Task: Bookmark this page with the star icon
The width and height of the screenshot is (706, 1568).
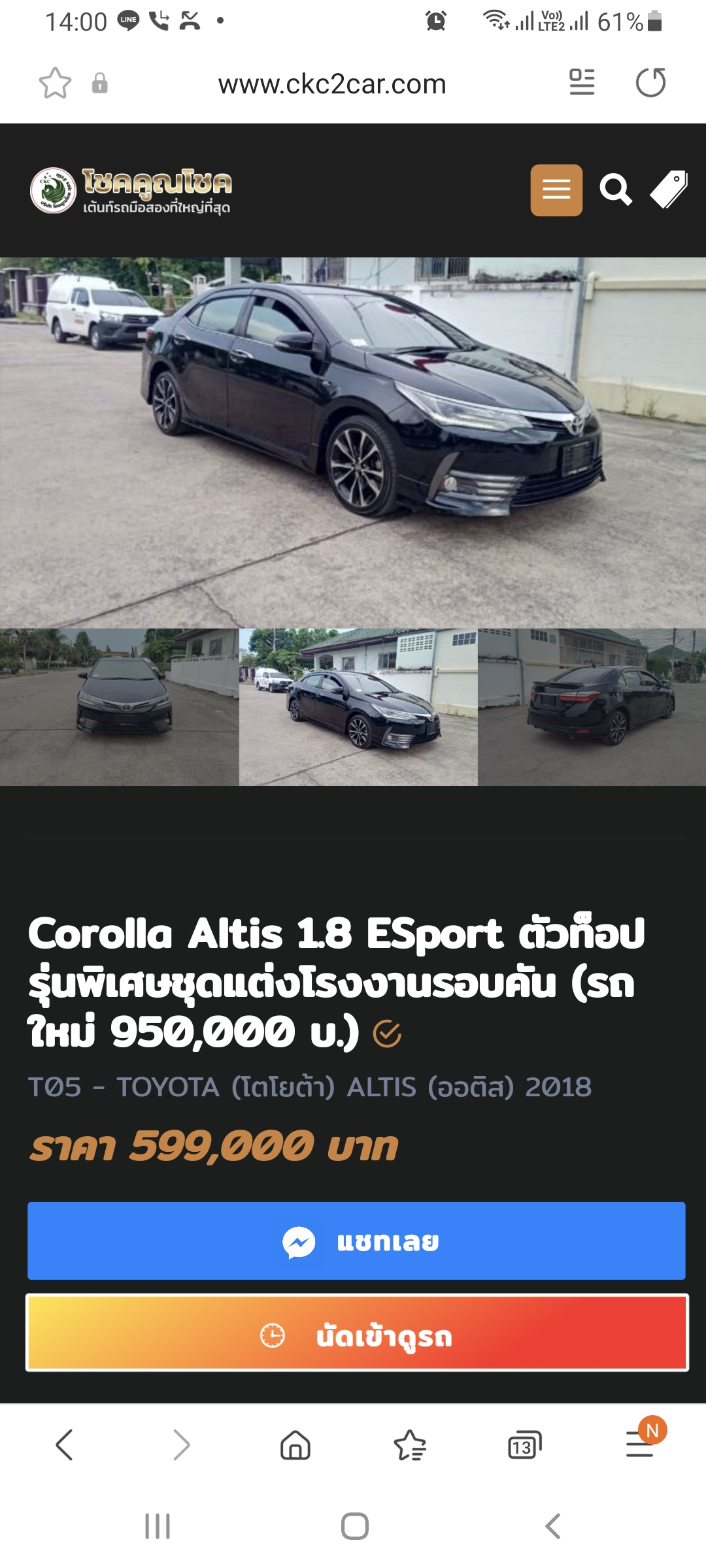Action: coord(55,84)
